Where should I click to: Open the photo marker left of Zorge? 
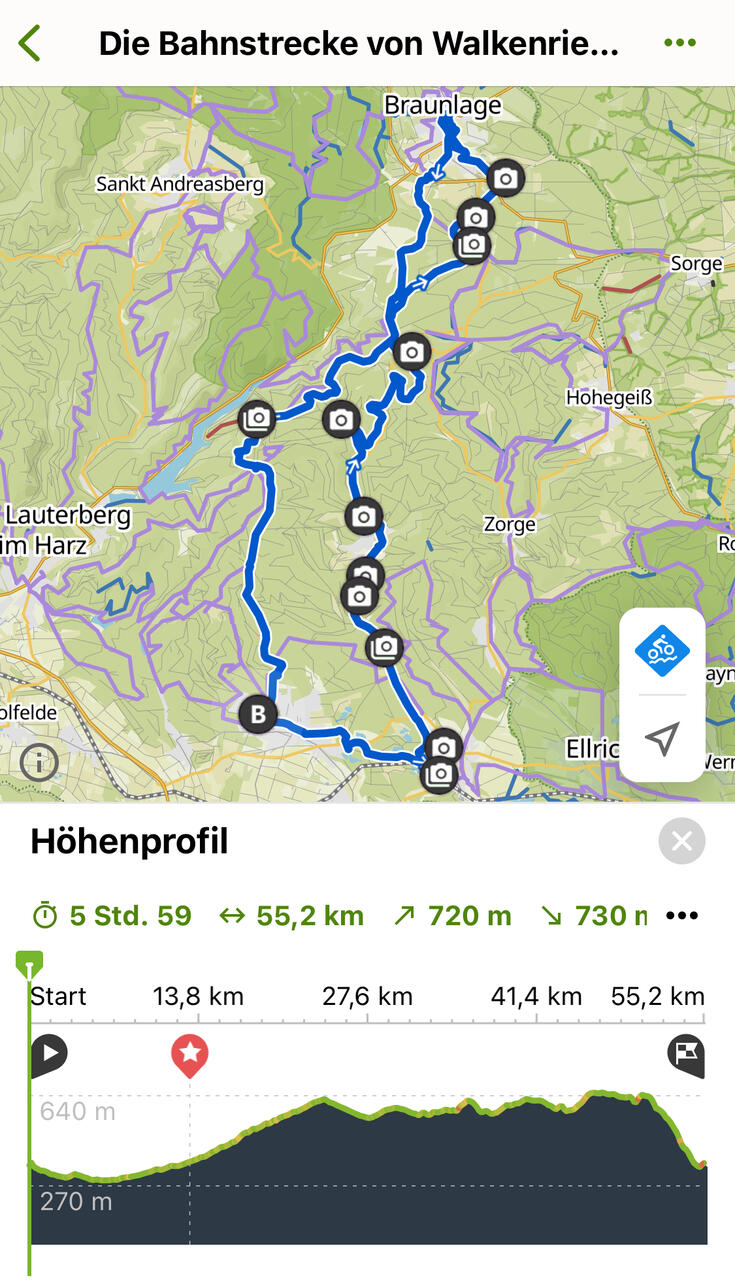[x=363, y=516]
